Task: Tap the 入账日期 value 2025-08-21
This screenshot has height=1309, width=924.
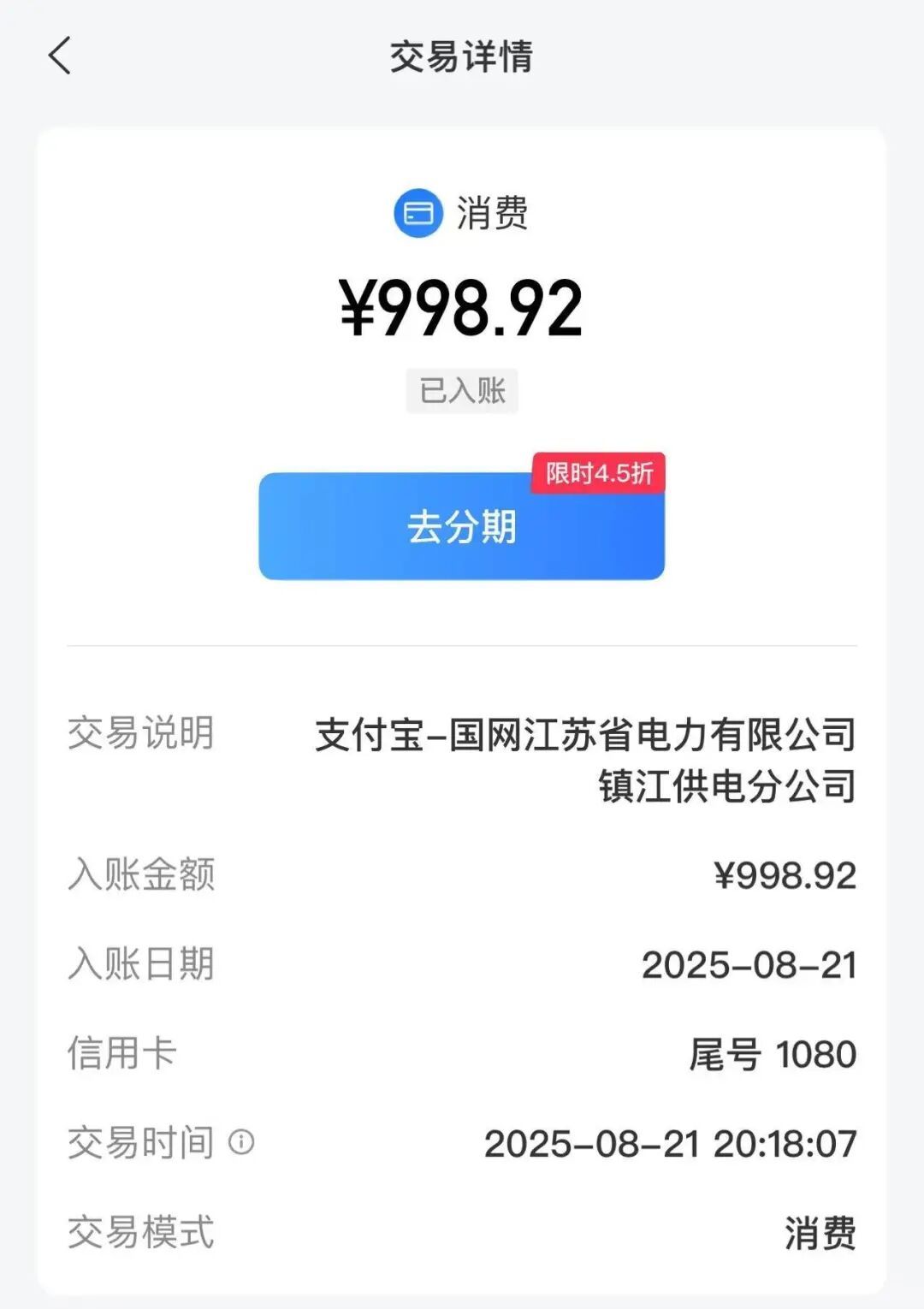Action: [751, 964]
